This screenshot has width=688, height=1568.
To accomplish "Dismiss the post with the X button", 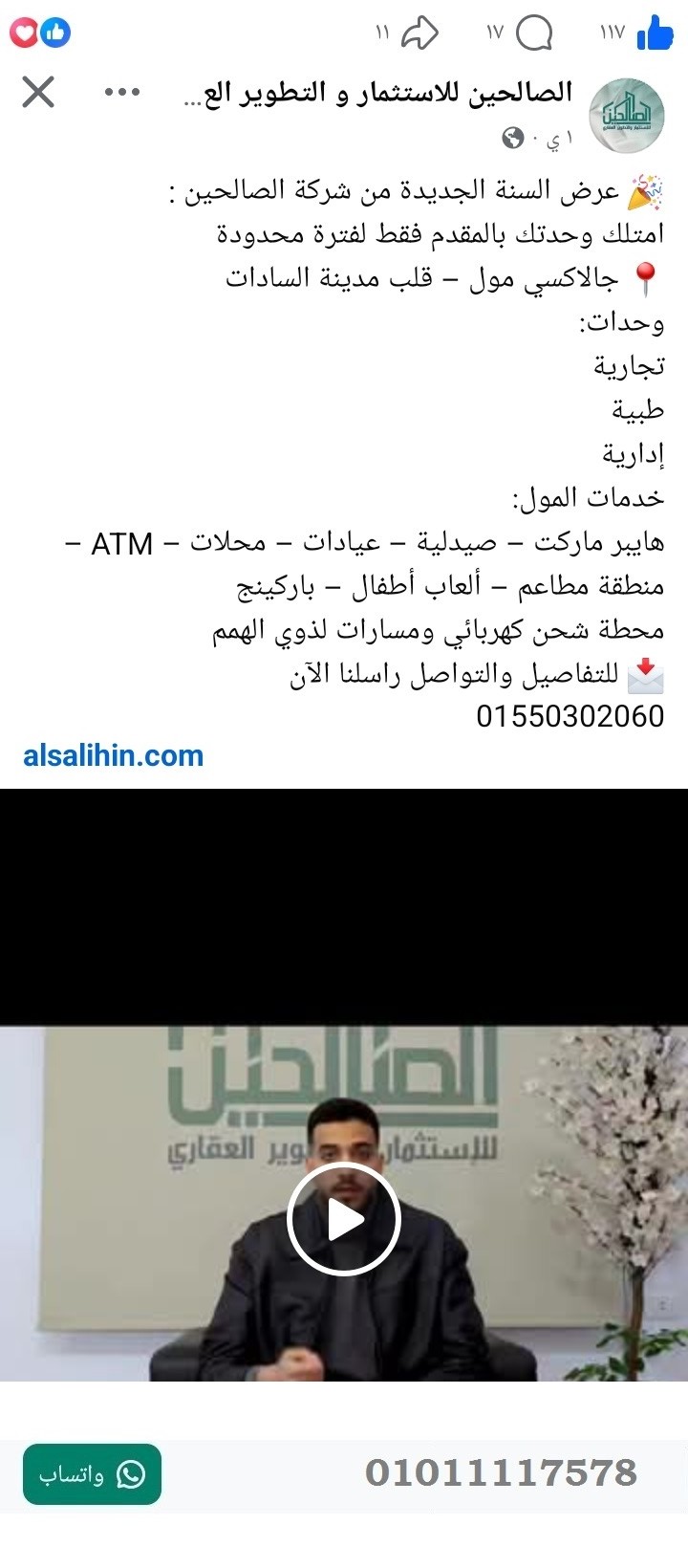I will (36, 93).
